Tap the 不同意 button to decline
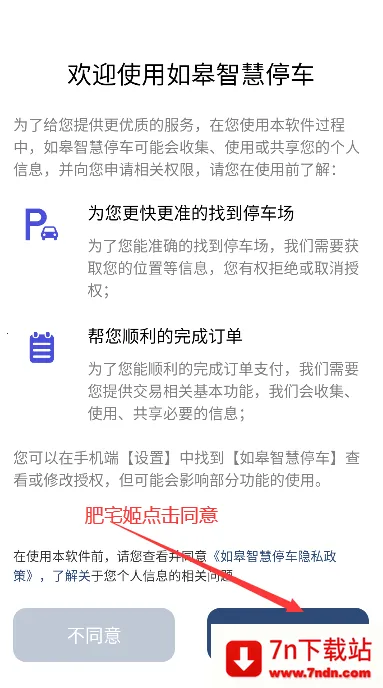The image size is (383, 688). pos(94,635)
